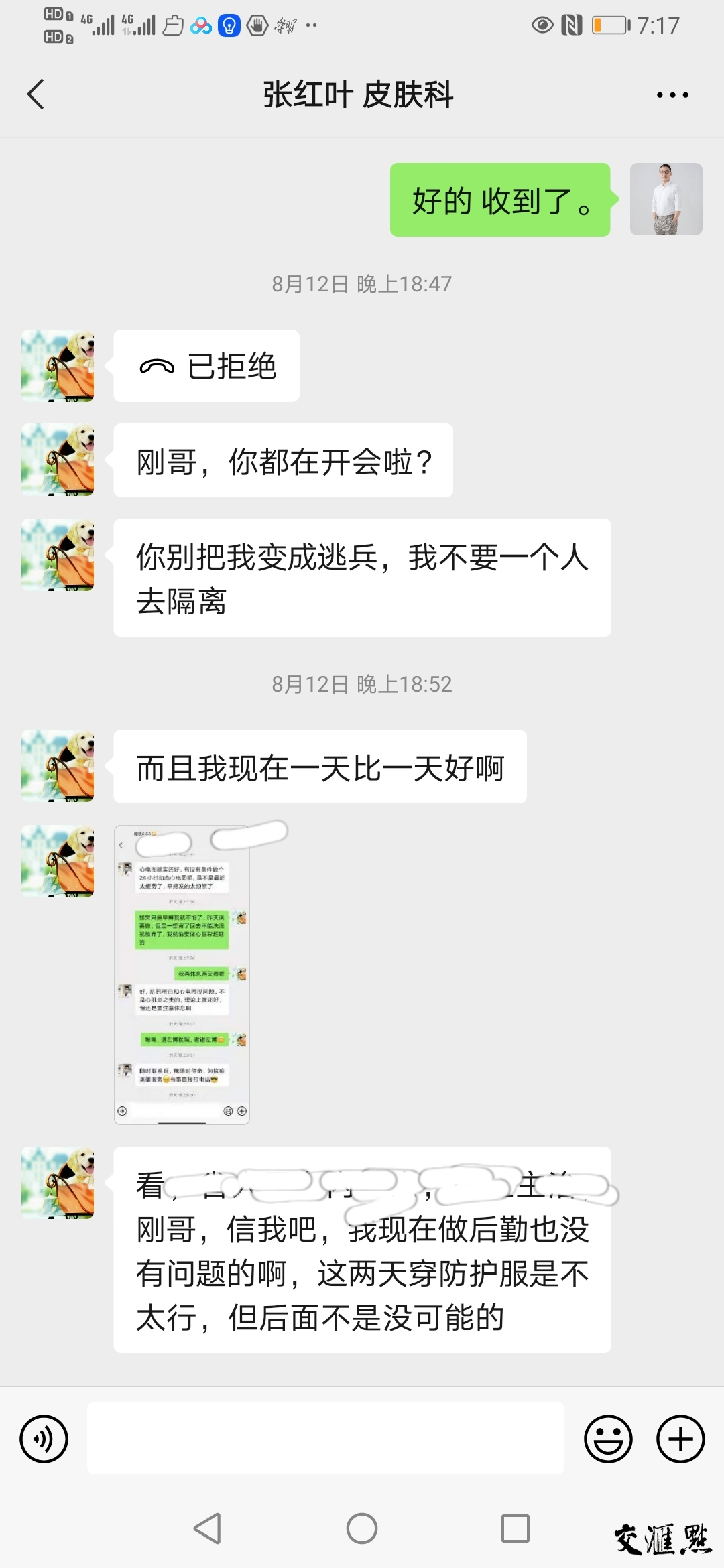Image resolution: width=724 pixels, height=1568 pixels.
Task: Go back from the chat with 张红叶
Action: (36, 94)
